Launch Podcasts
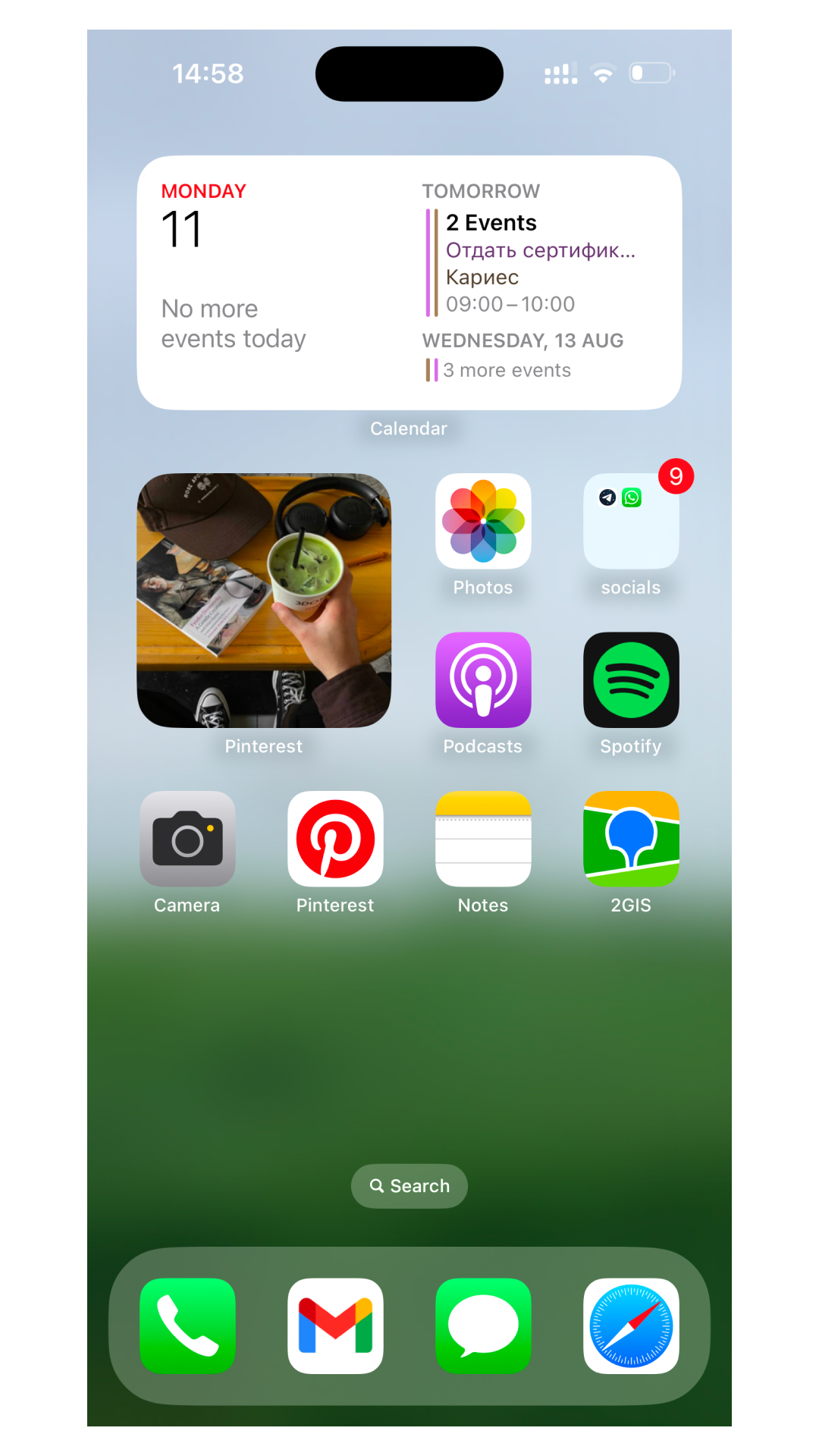The image size is (819, 1456). coord(483,680)
